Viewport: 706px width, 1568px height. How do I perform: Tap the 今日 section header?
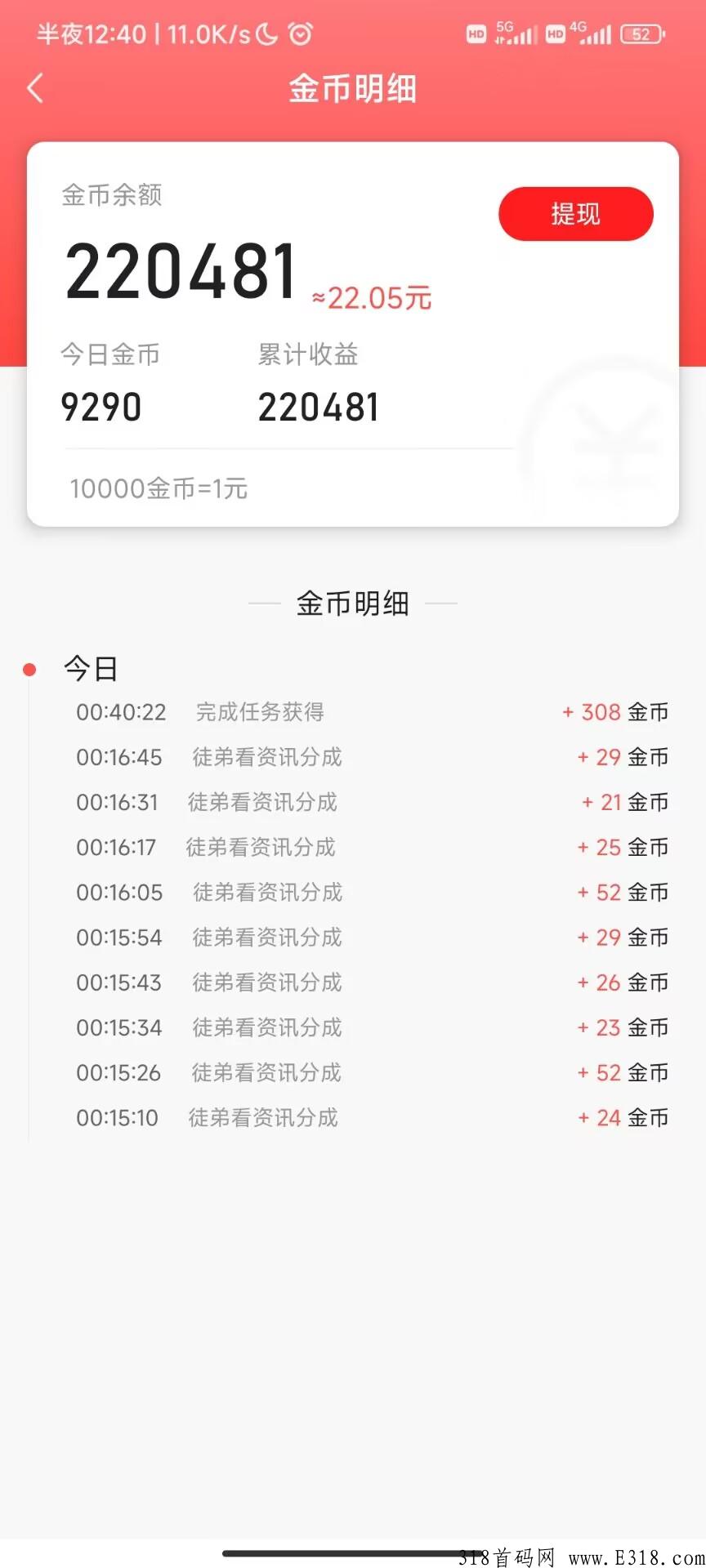pyautogui.click(x=92, y=669)
